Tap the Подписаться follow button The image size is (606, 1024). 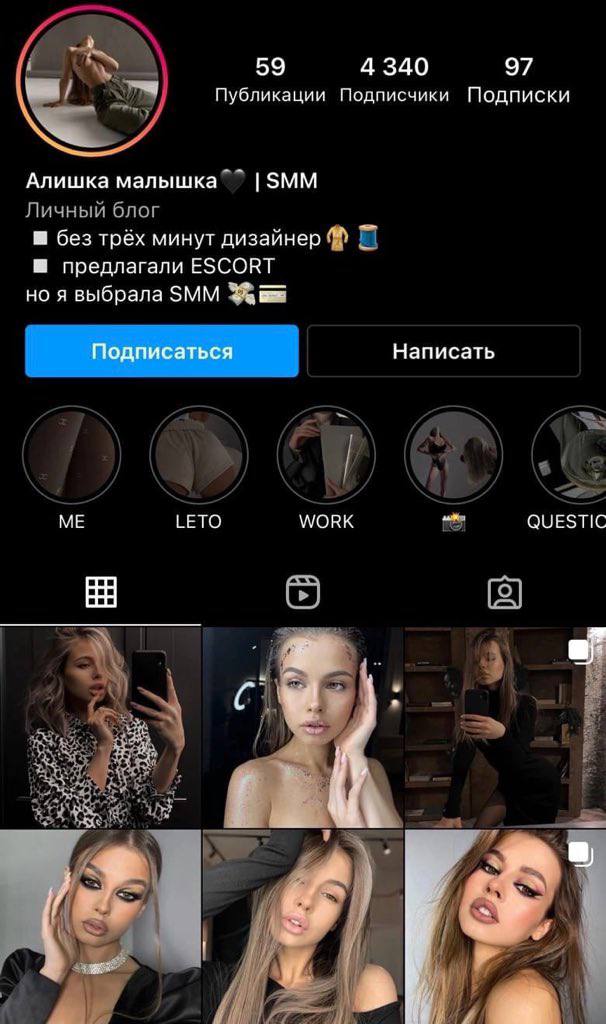click(x=162, y=351)
